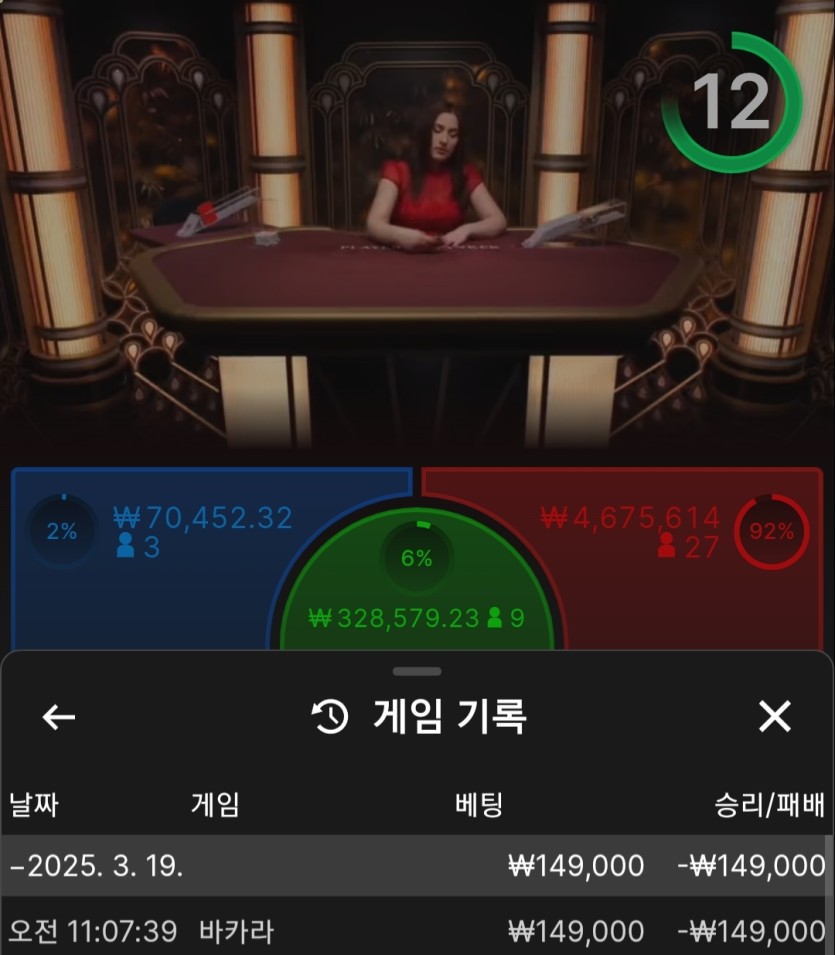
Task: Close the 게임 기록 panel
Action: [x=775, y=716]
